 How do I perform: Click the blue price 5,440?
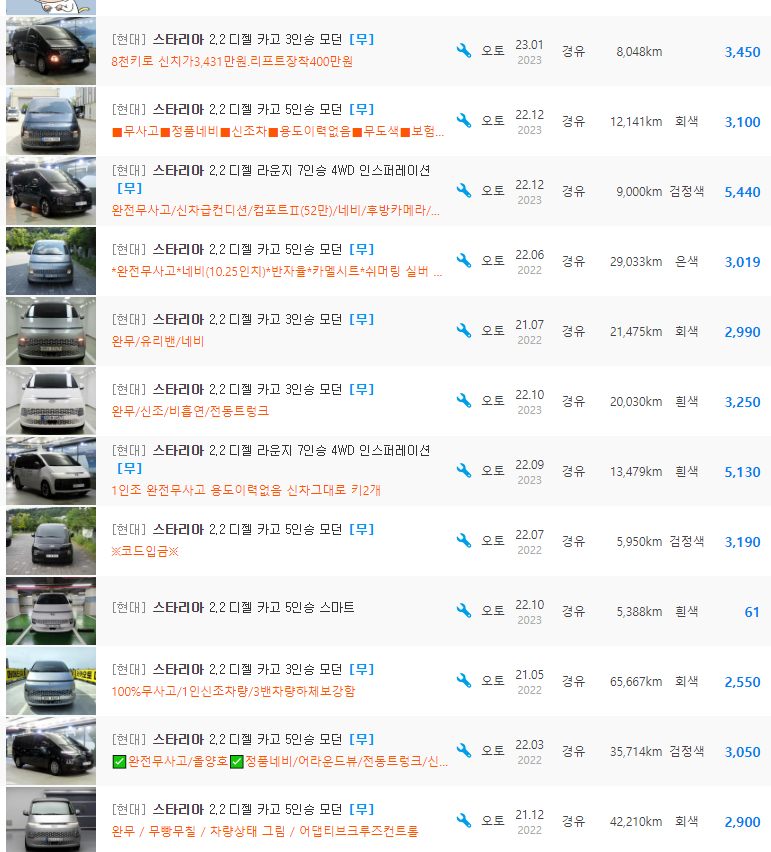(x=741, y=192)
